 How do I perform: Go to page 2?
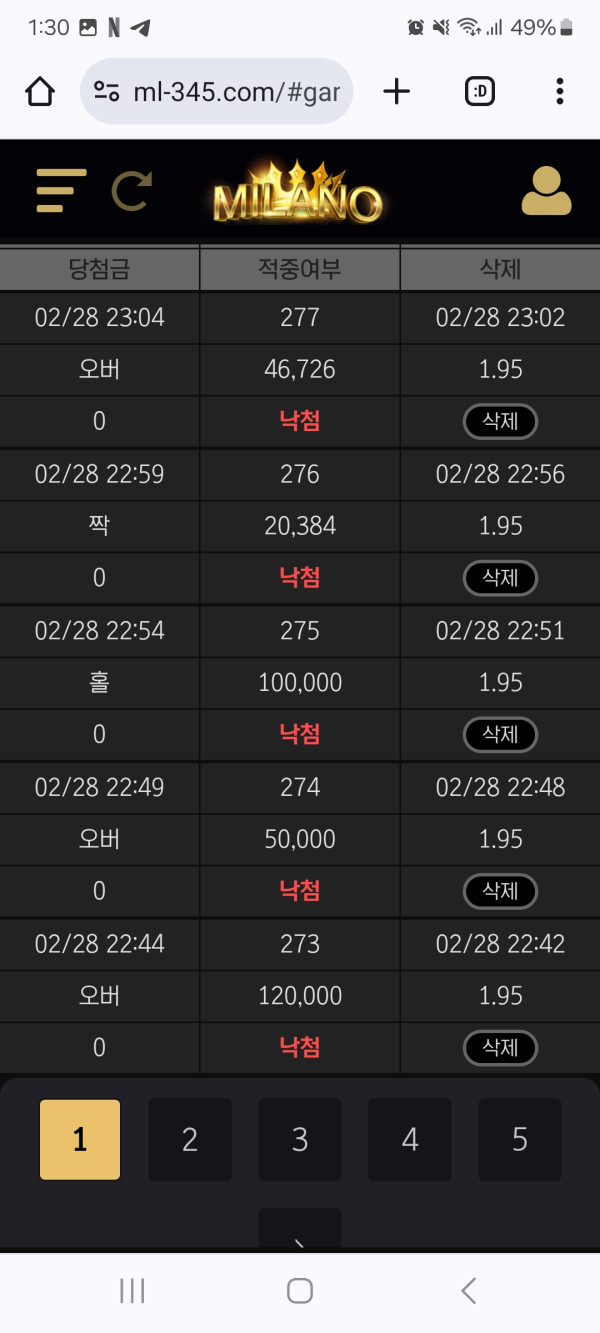190,1140
